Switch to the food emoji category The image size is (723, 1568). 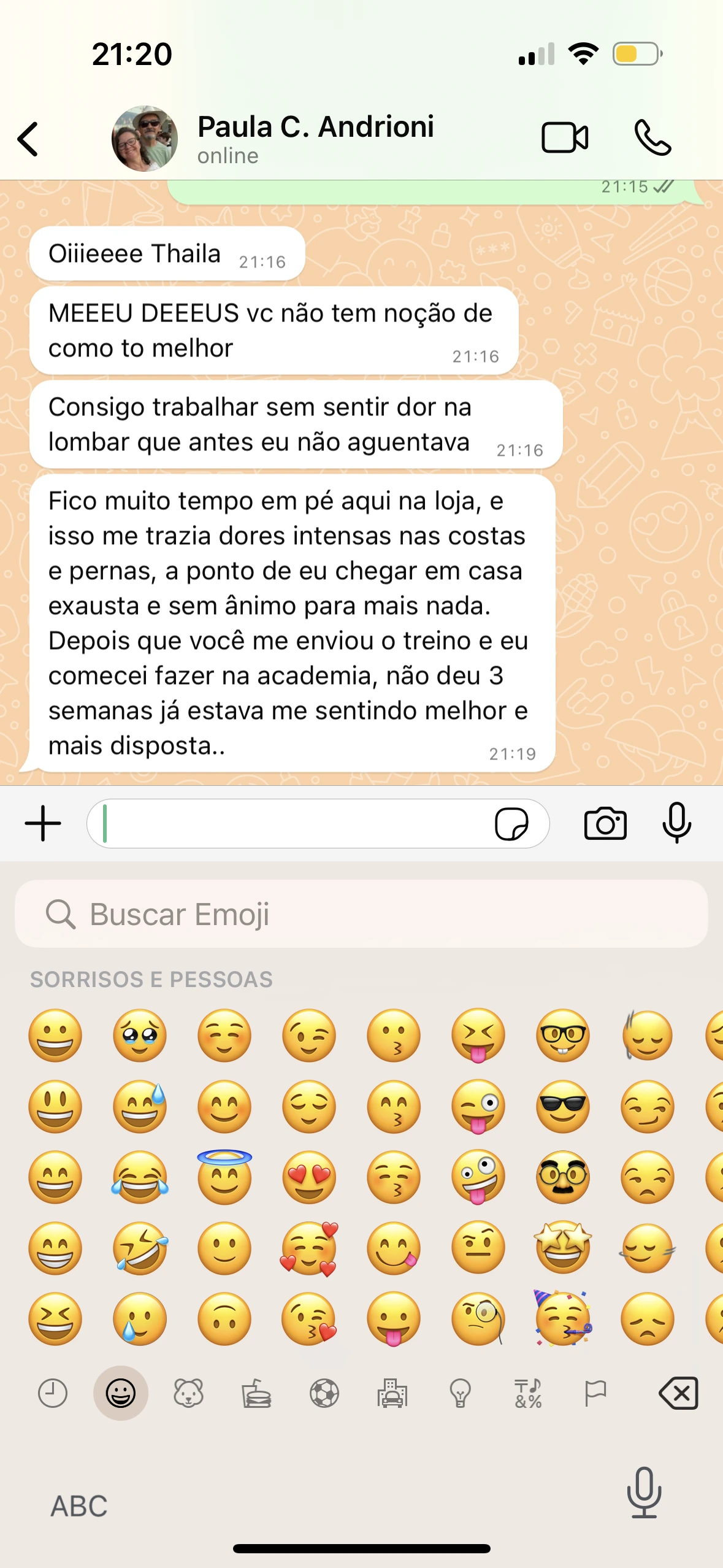coord(256,1393)
